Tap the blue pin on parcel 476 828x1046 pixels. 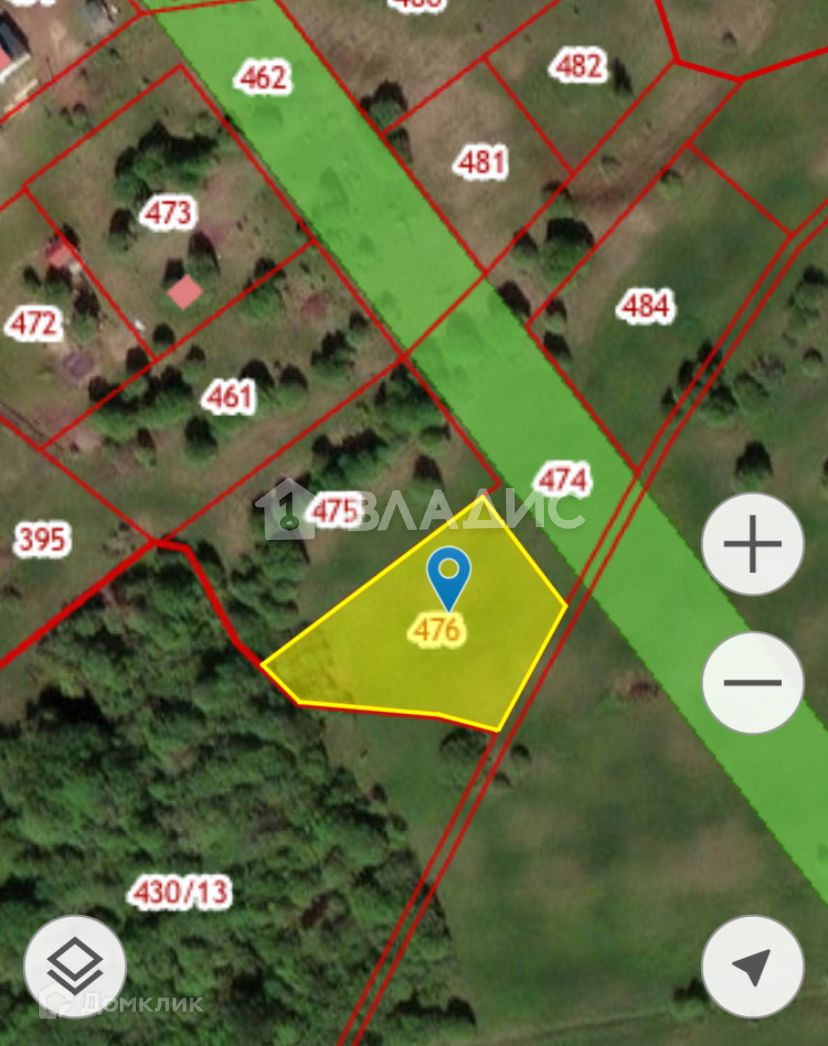click(449, 575)
